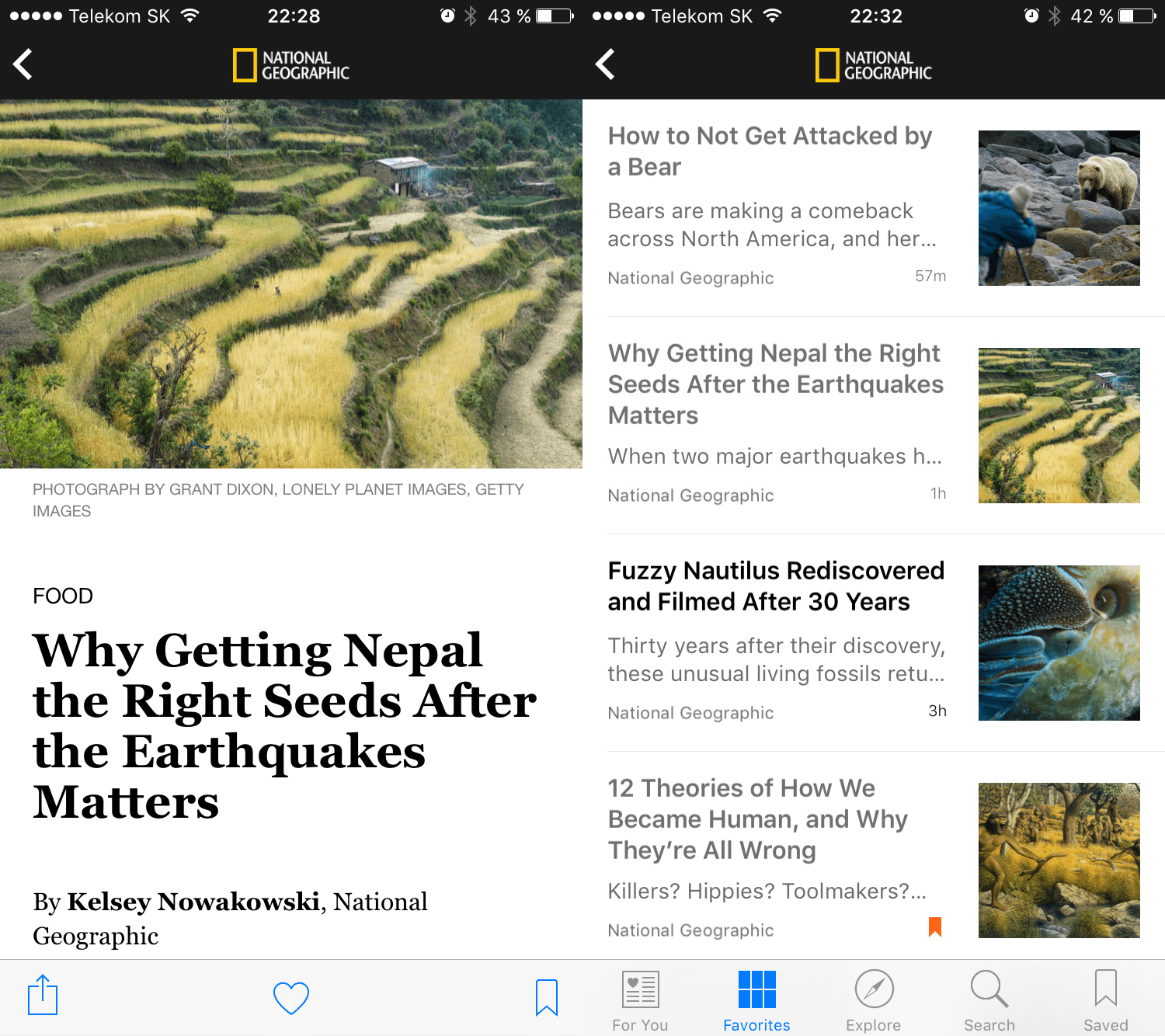Like the article with the heart icon

[x=291, y=998]
